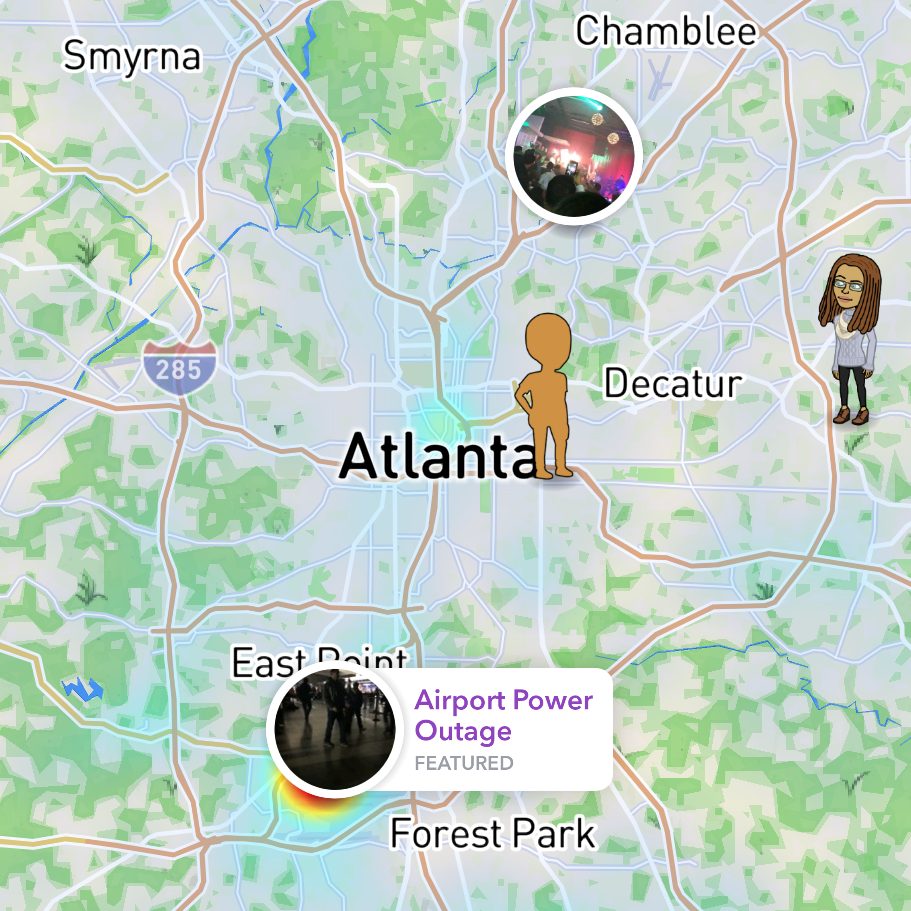View the concert snap near Chamblee

click(573, 155)
